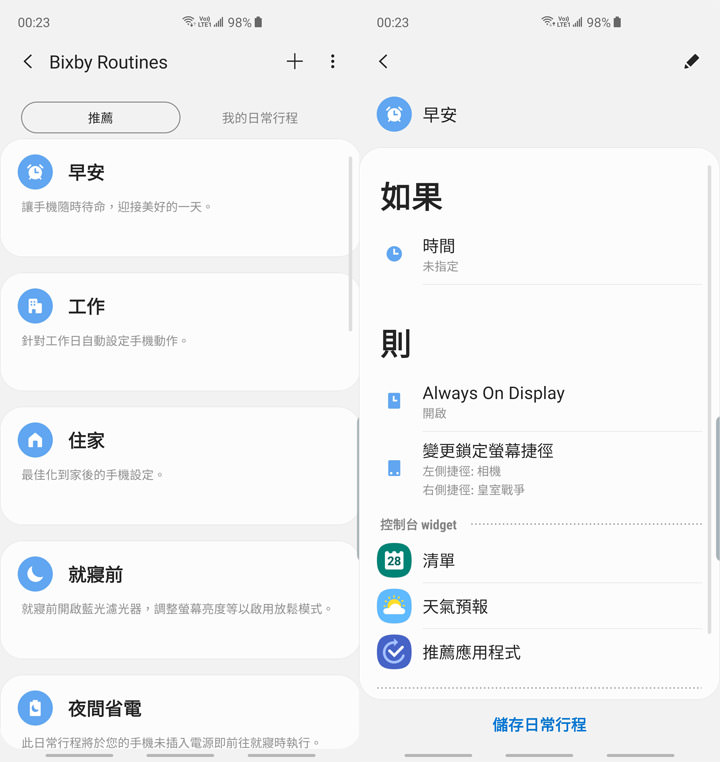The height and width of the screenshot is (762, 720).
Task: Tap the 住家 (Home) routine icon
Action: pyautogui.click(x=35, y=440)
